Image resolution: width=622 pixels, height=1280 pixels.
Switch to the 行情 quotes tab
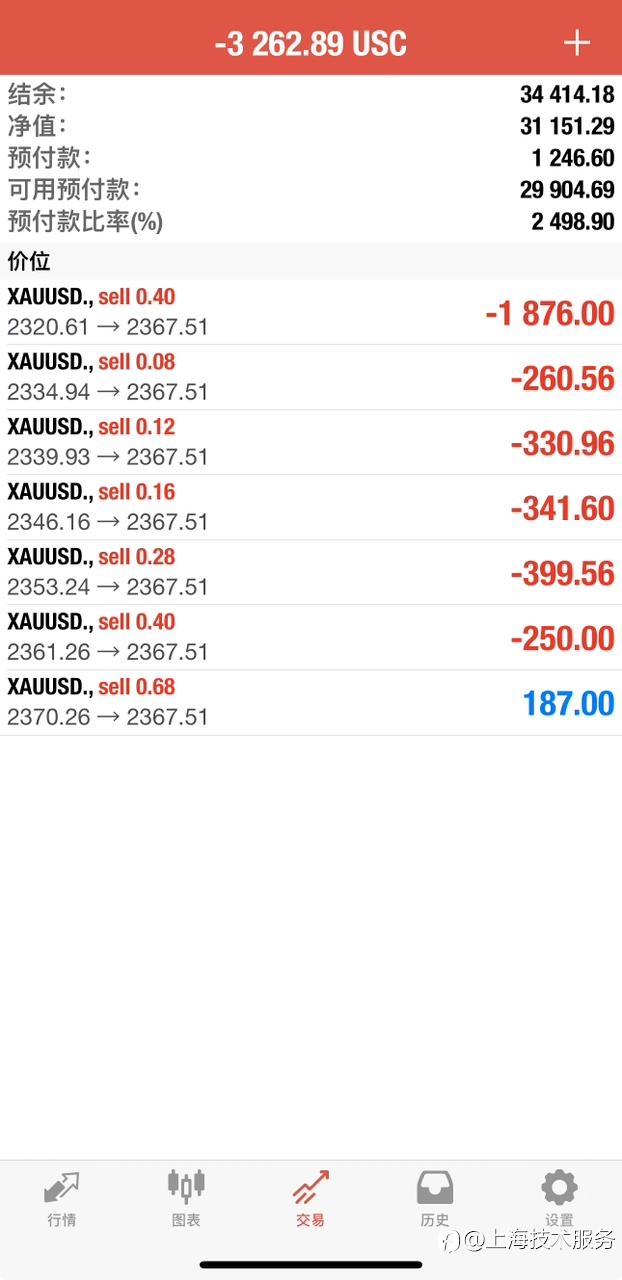pos(62,1199)
